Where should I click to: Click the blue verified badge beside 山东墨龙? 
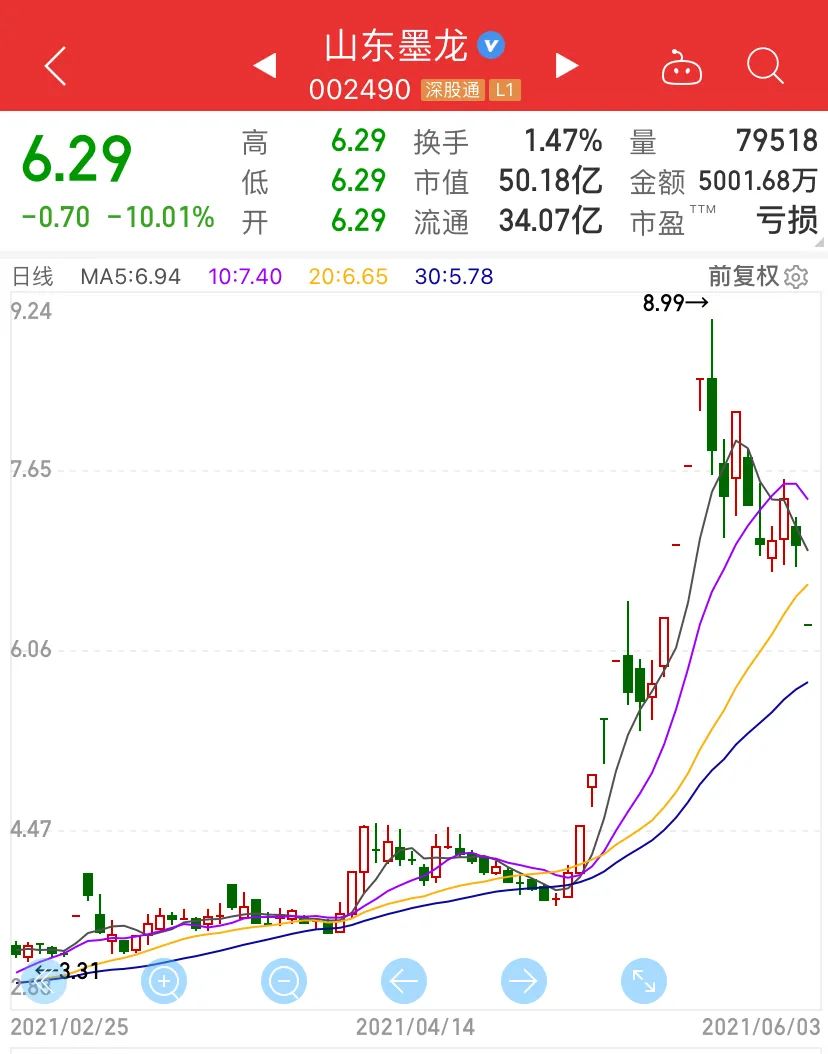tap(489, 45)
